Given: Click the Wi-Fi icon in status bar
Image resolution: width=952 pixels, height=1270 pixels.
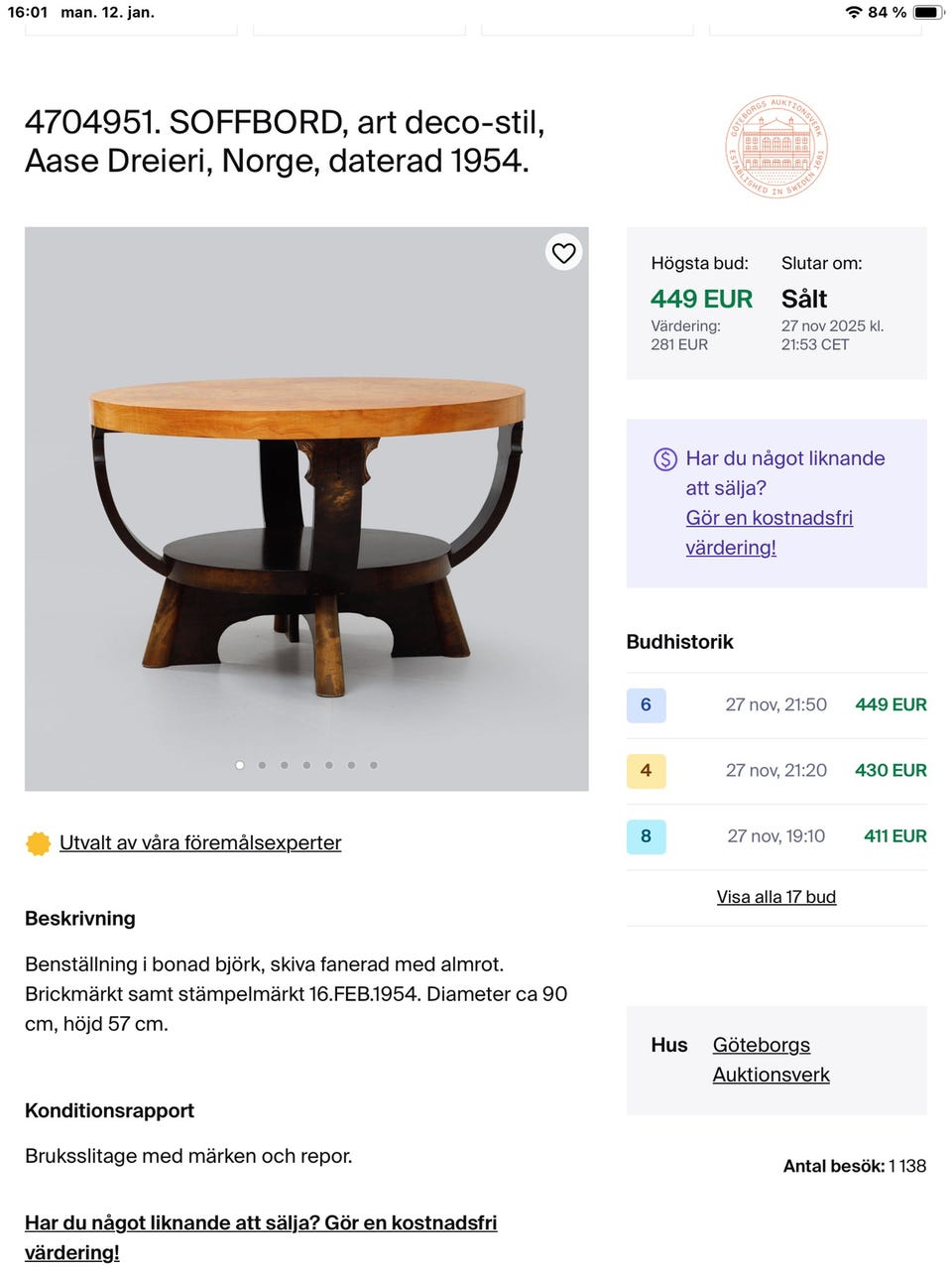Looking at the screenshot, I should click(x=853, y=13).
